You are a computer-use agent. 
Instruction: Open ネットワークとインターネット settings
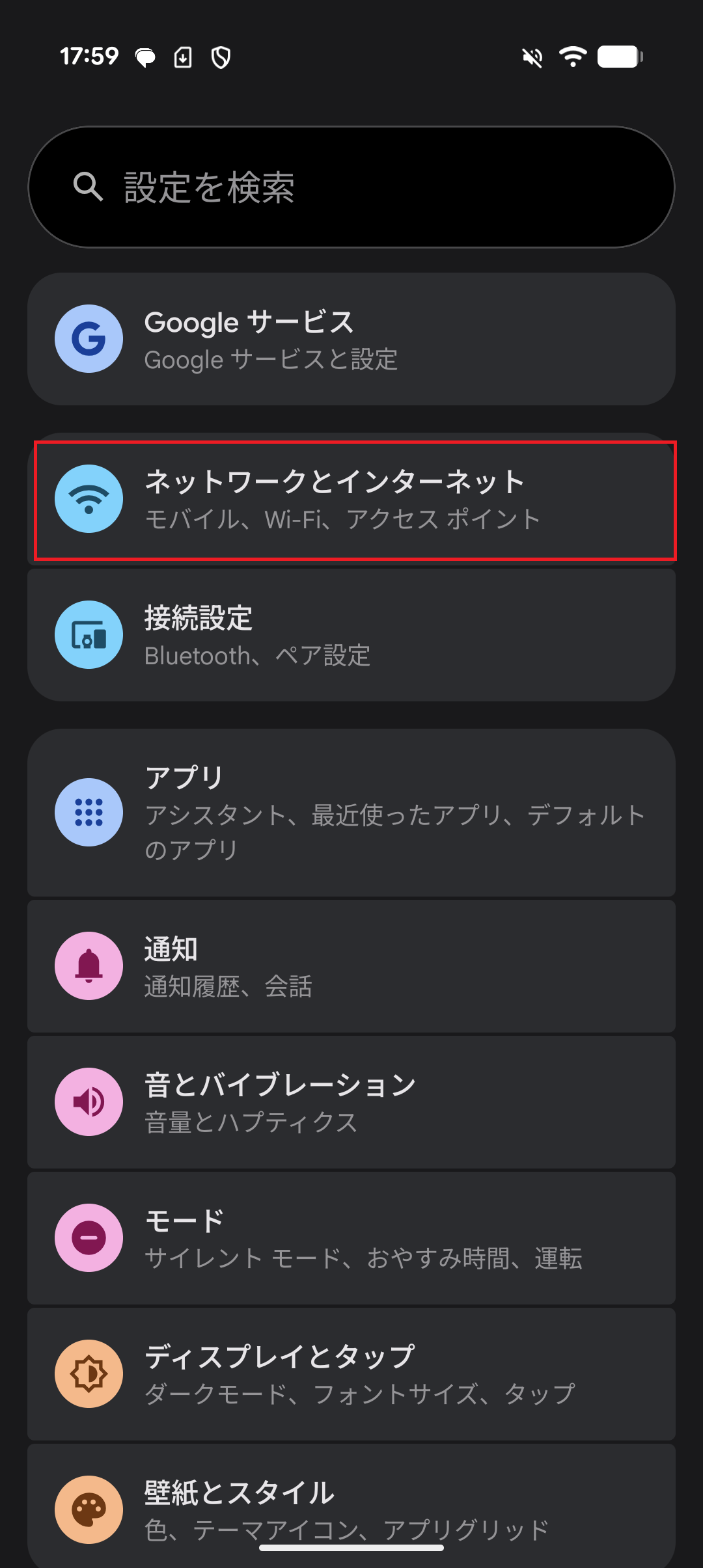click(351, 500)
